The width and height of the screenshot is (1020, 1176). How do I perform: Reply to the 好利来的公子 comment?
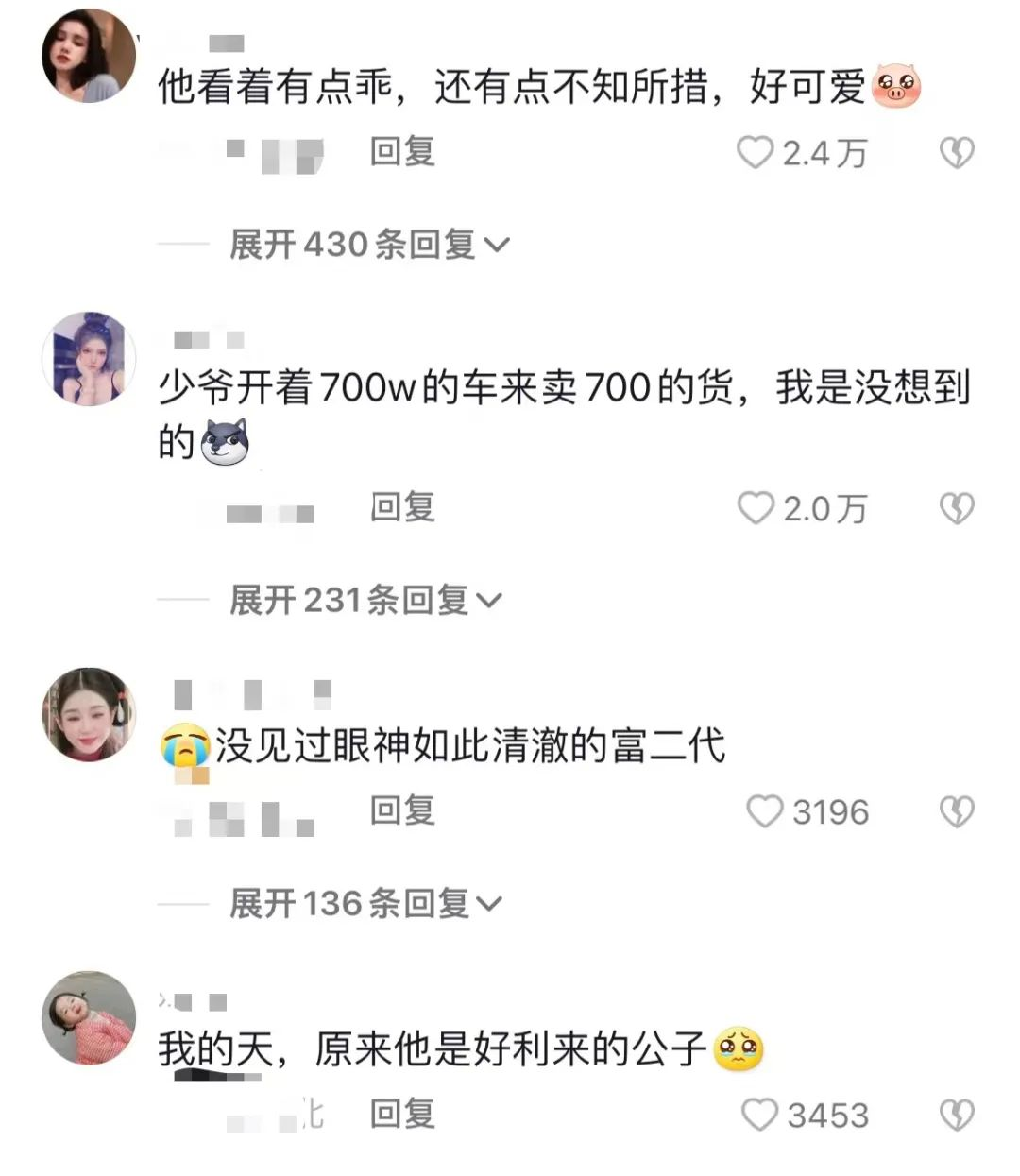402,1114
